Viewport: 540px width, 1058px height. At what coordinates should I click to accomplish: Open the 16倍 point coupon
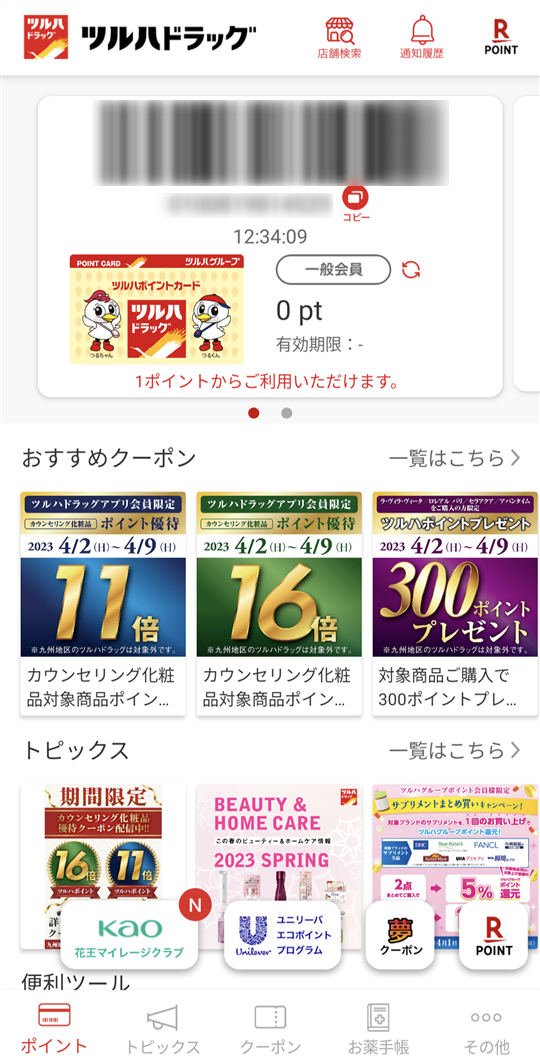(279, 604)
